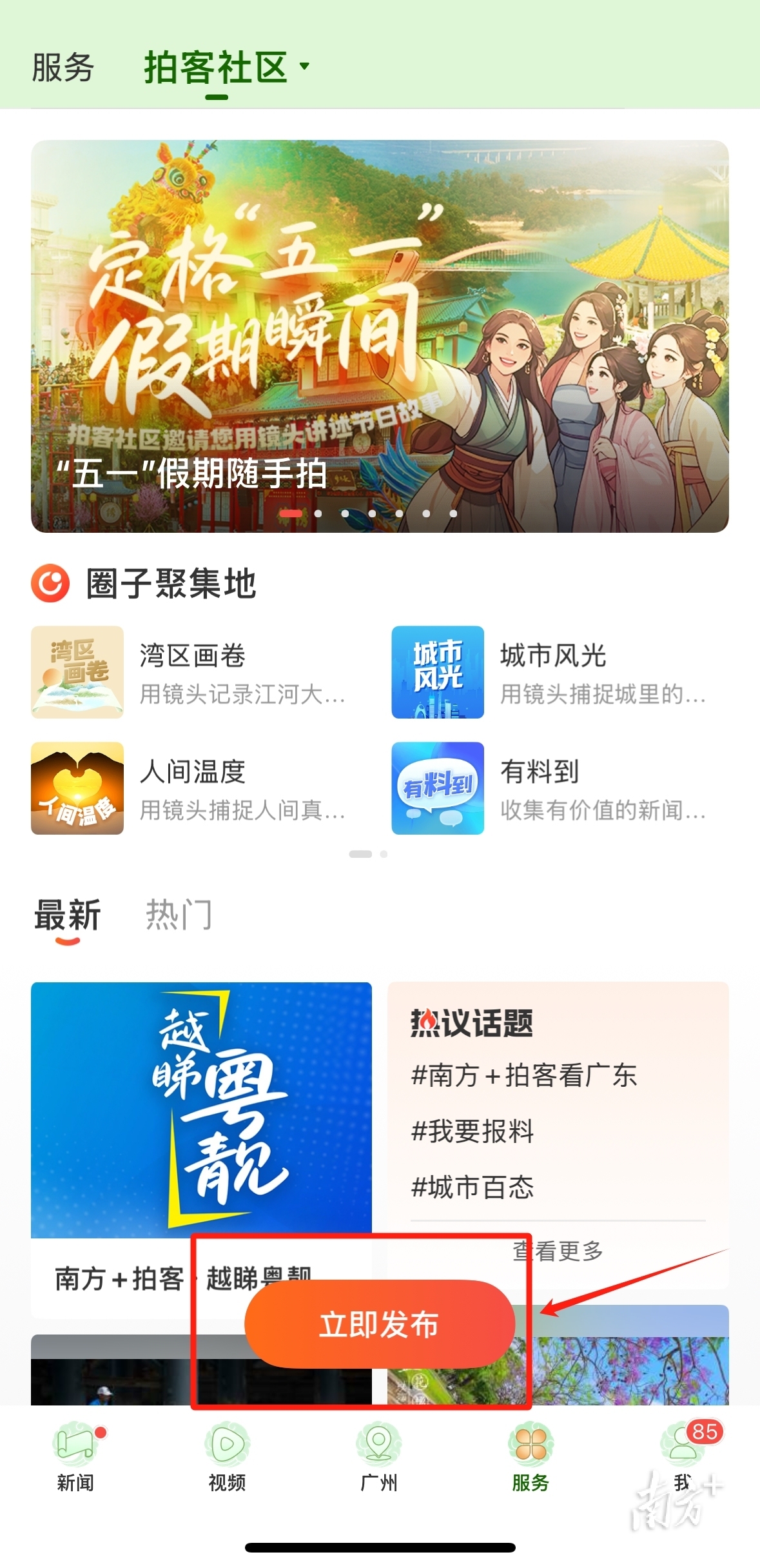Image resolution: width=760 pixels, height=1568 pixels.
Task: Enter the 人间温度 circle
Action: pyautogui.click(x=191, y=788)
